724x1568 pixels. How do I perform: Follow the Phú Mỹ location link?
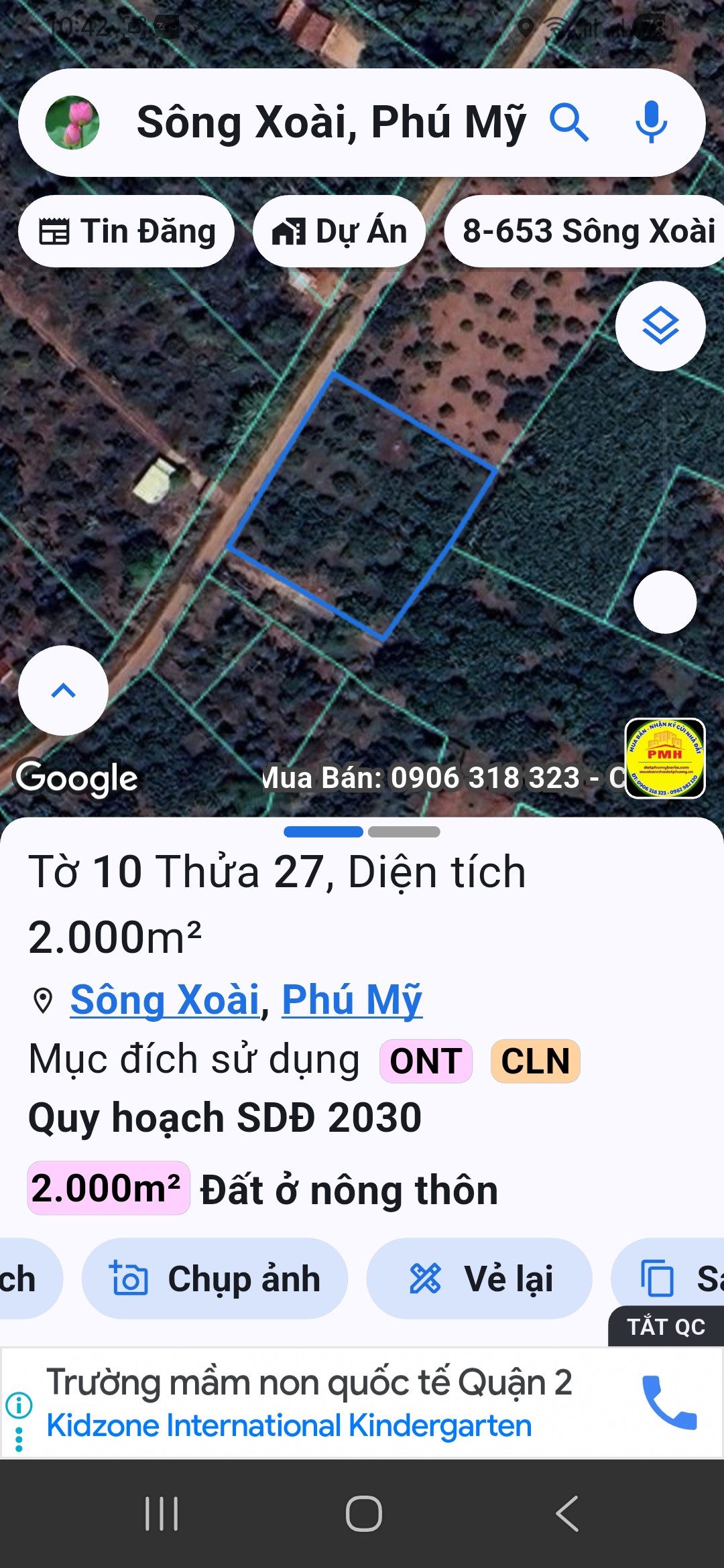click(x=352, y=1000)
